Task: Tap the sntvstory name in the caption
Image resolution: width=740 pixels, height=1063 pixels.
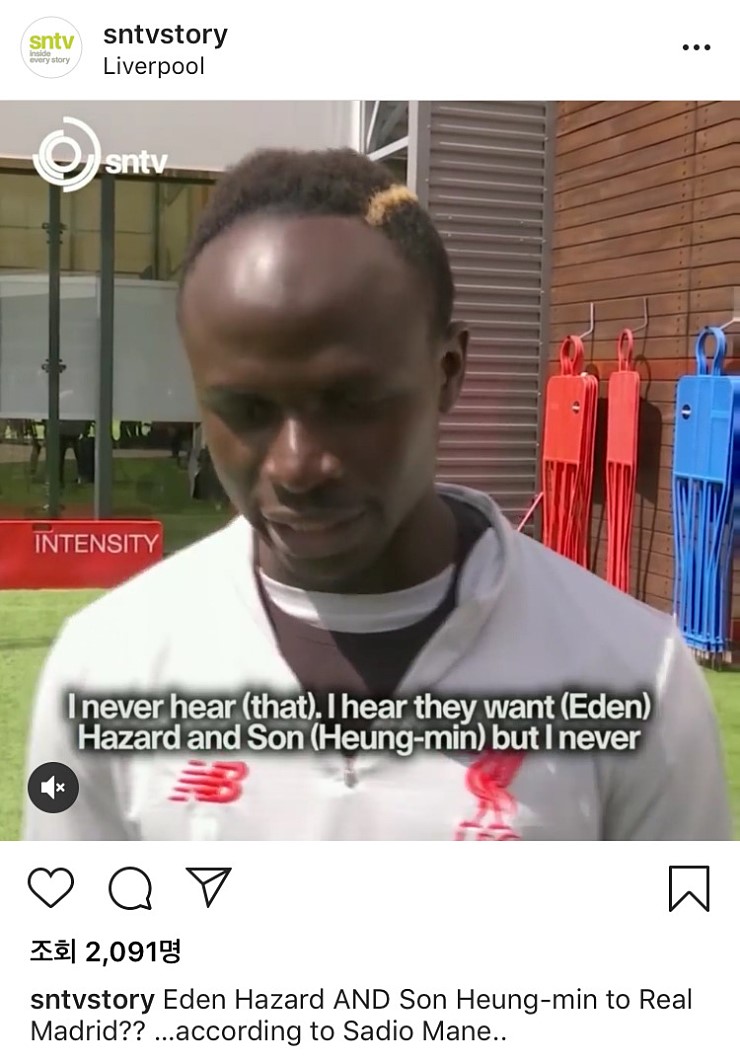Action: click(x=92, y=1000)
